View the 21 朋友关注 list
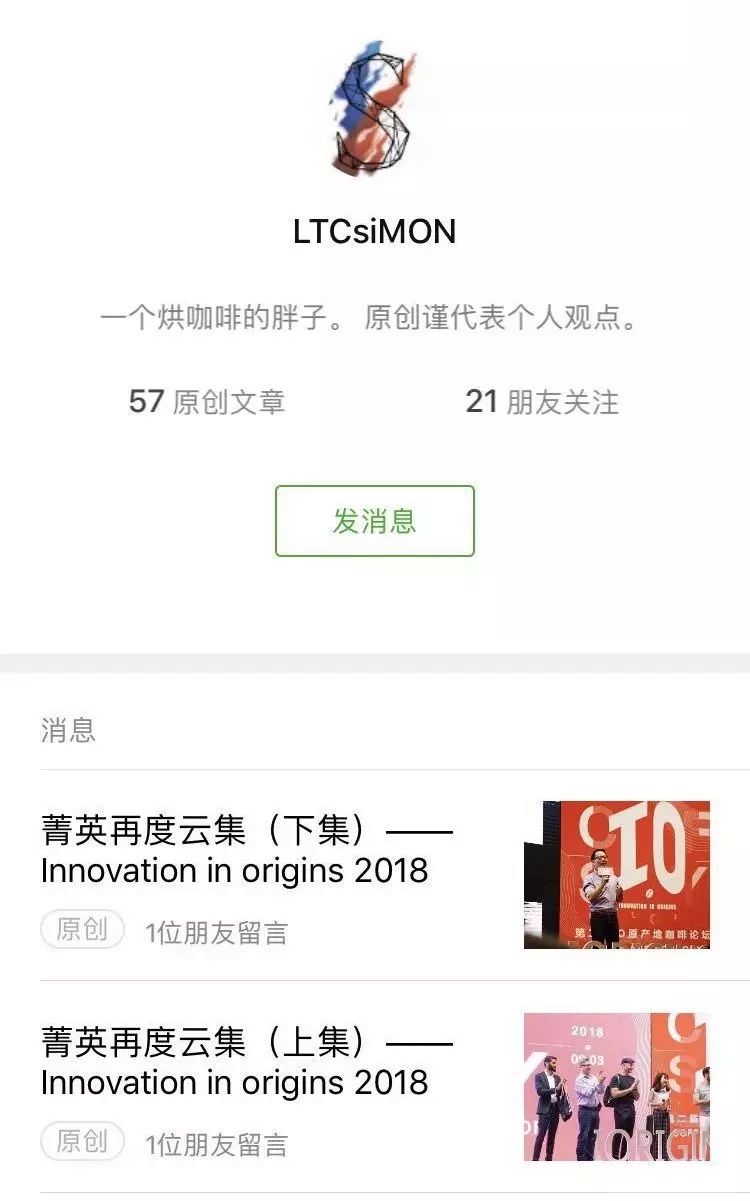The height and width of the screenshot is (1201, 750). coord(541,402)
